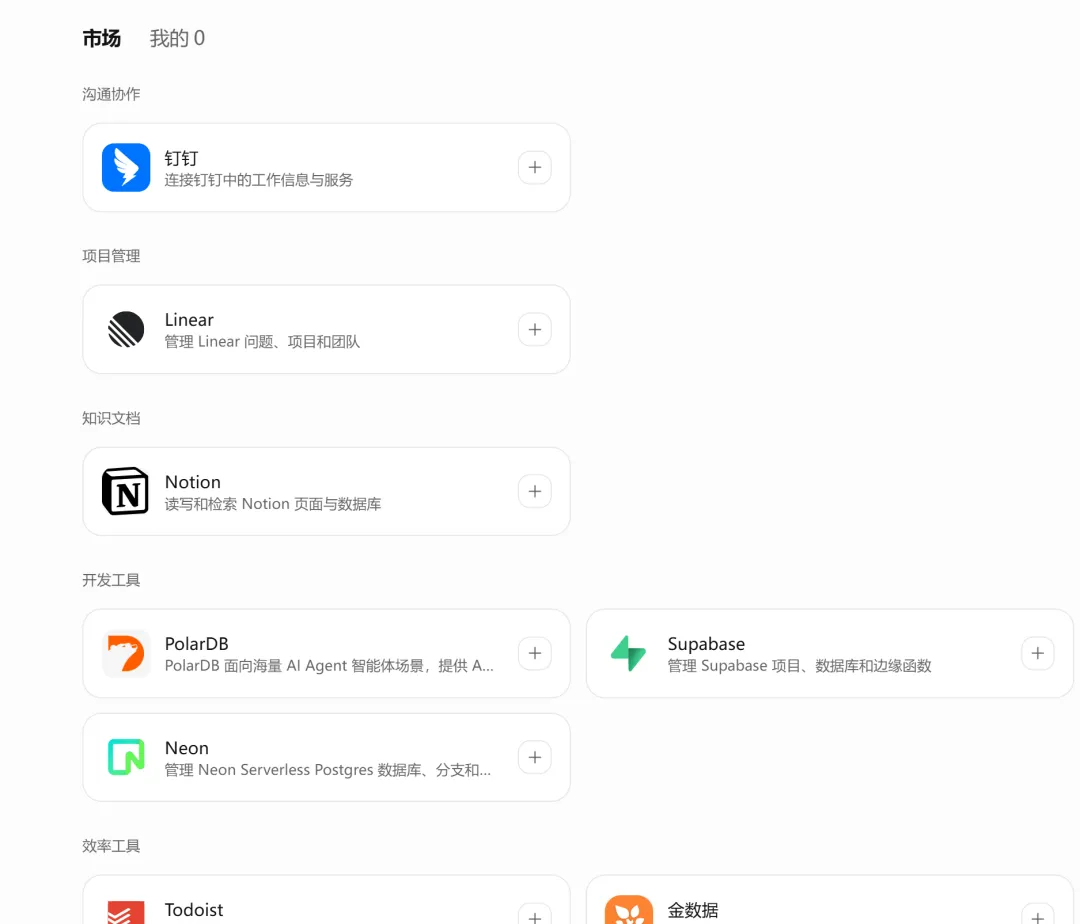Open the 金数据 card

(x=829, y=900)
